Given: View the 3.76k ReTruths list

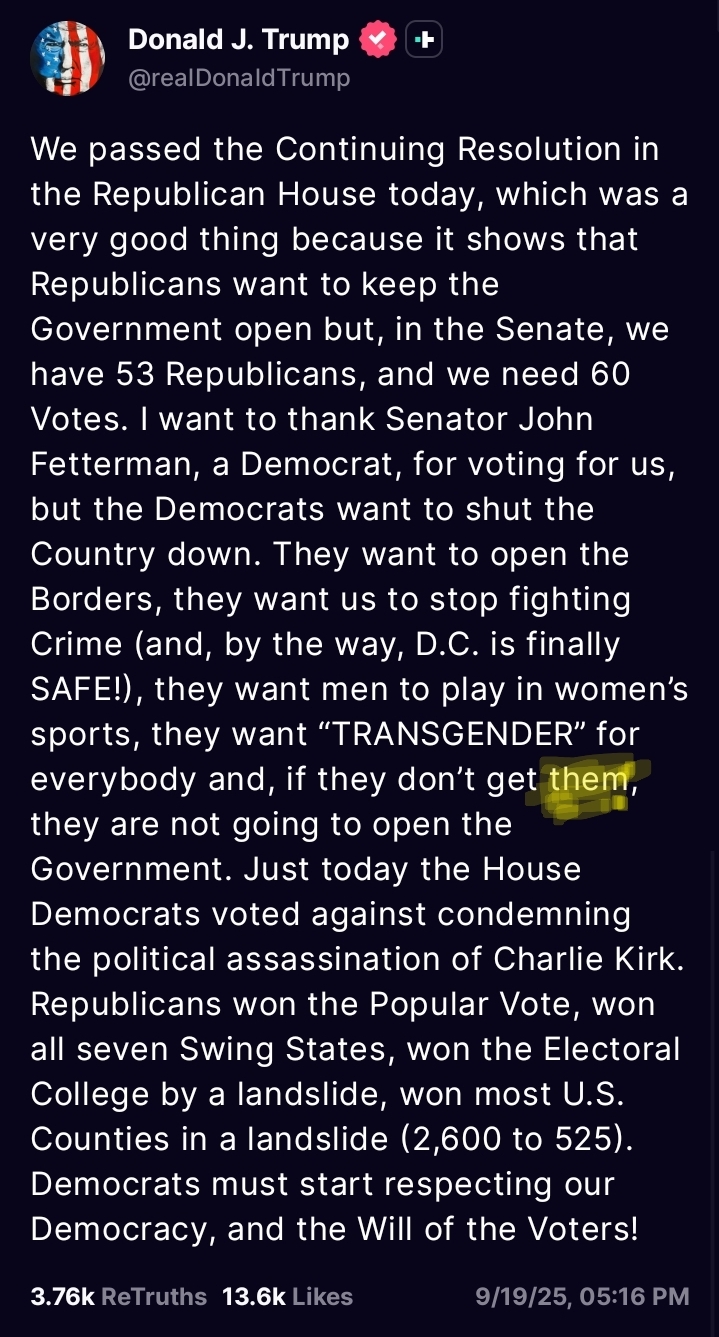Looking at the screenshot, I should coord(118,1297).
